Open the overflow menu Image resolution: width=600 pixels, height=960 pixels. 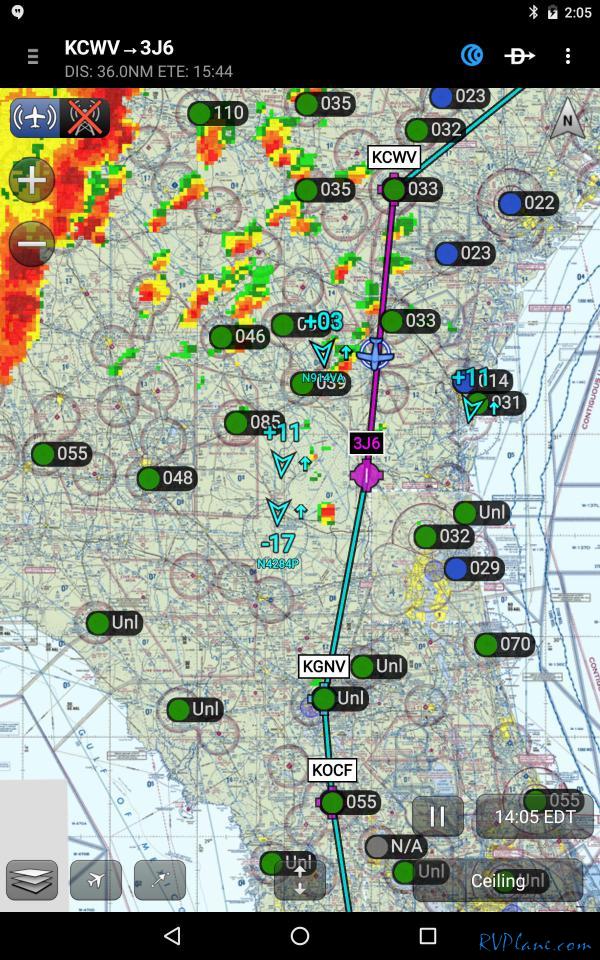tap(568, 56)
